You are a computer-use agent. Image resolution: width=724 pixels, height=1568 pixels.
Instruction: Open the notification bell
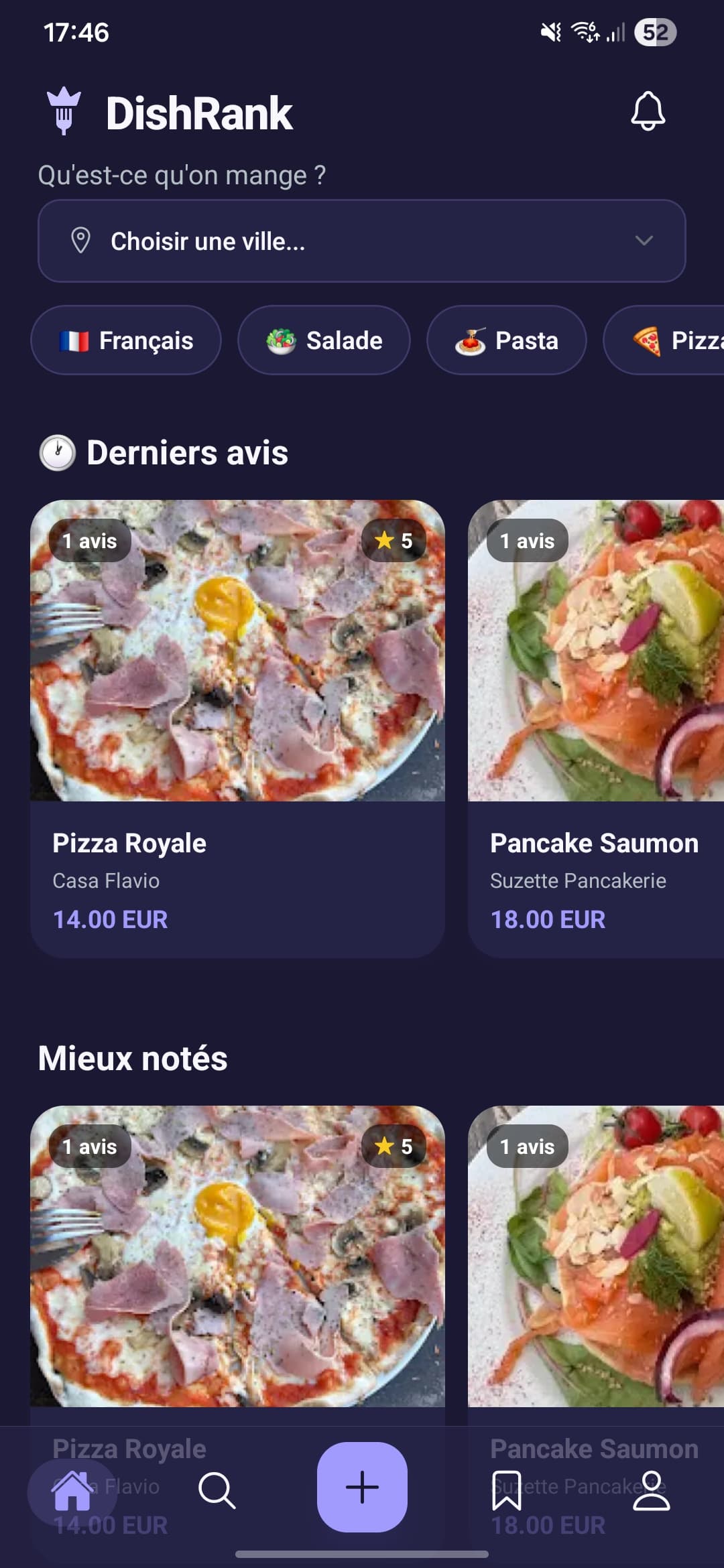(x=647, y=111)
